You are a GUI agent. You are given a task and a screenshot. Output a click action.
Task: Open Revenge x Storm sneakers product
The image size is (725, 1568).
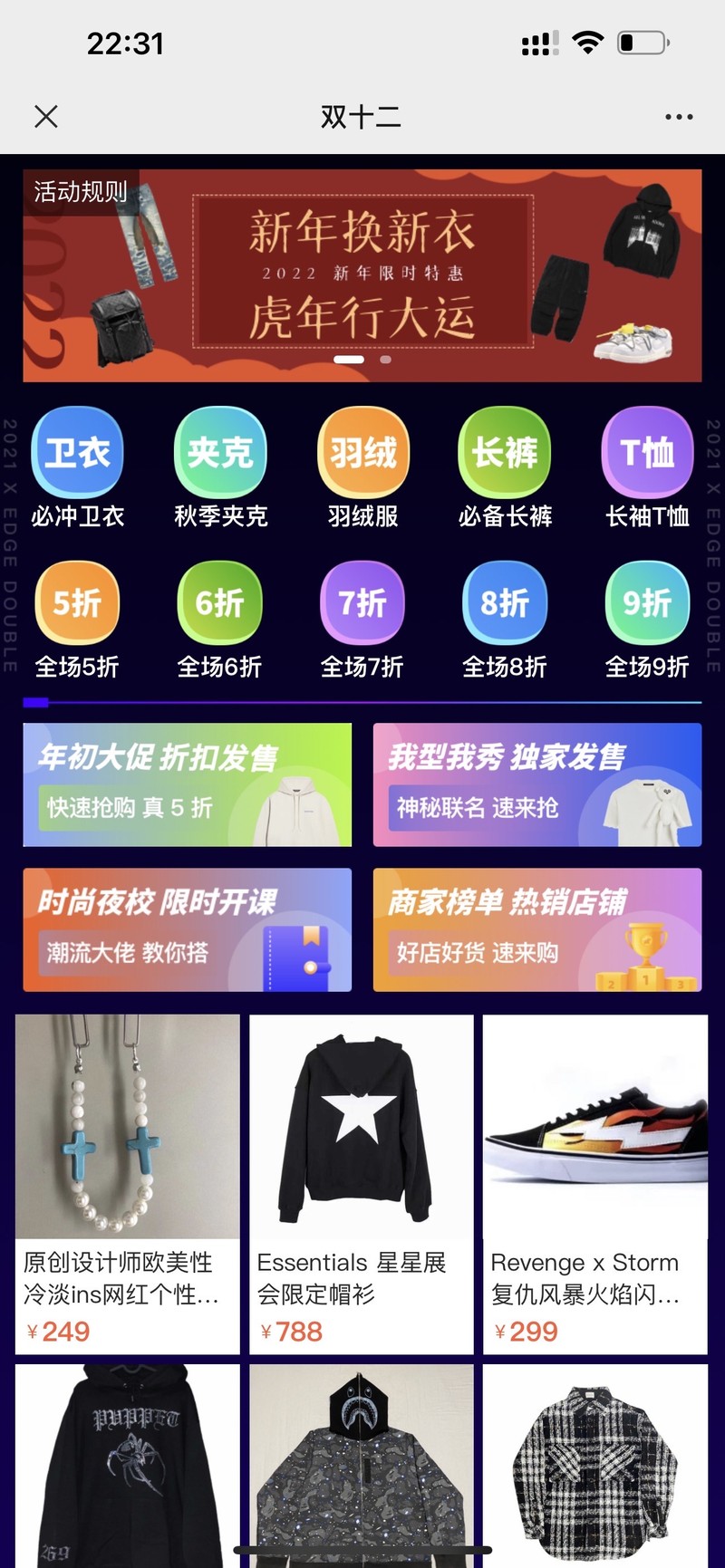pyautogui.click(x=595, y=1184)
